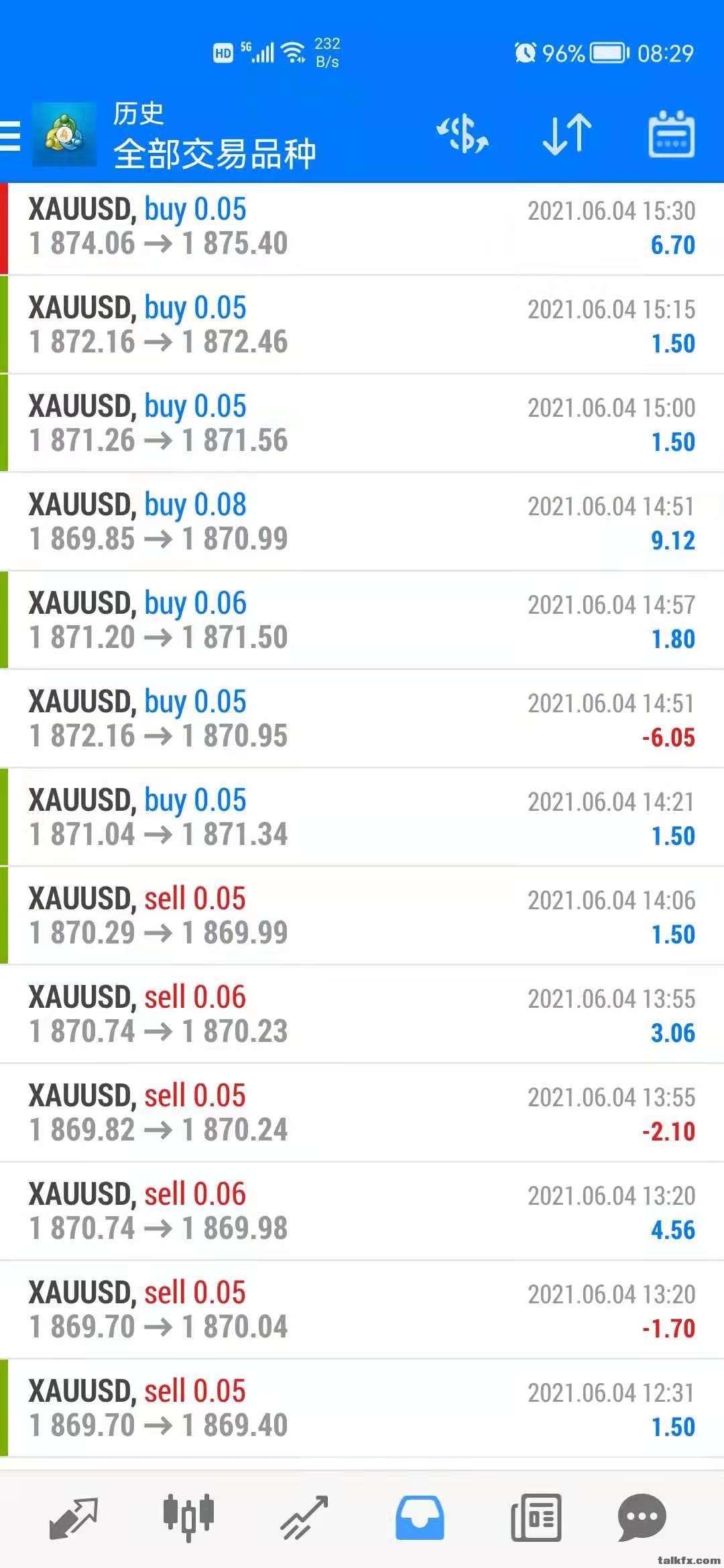Open the buy trade closed at 15:30
Screen dimensions: 724x1568
click(362, 228)
